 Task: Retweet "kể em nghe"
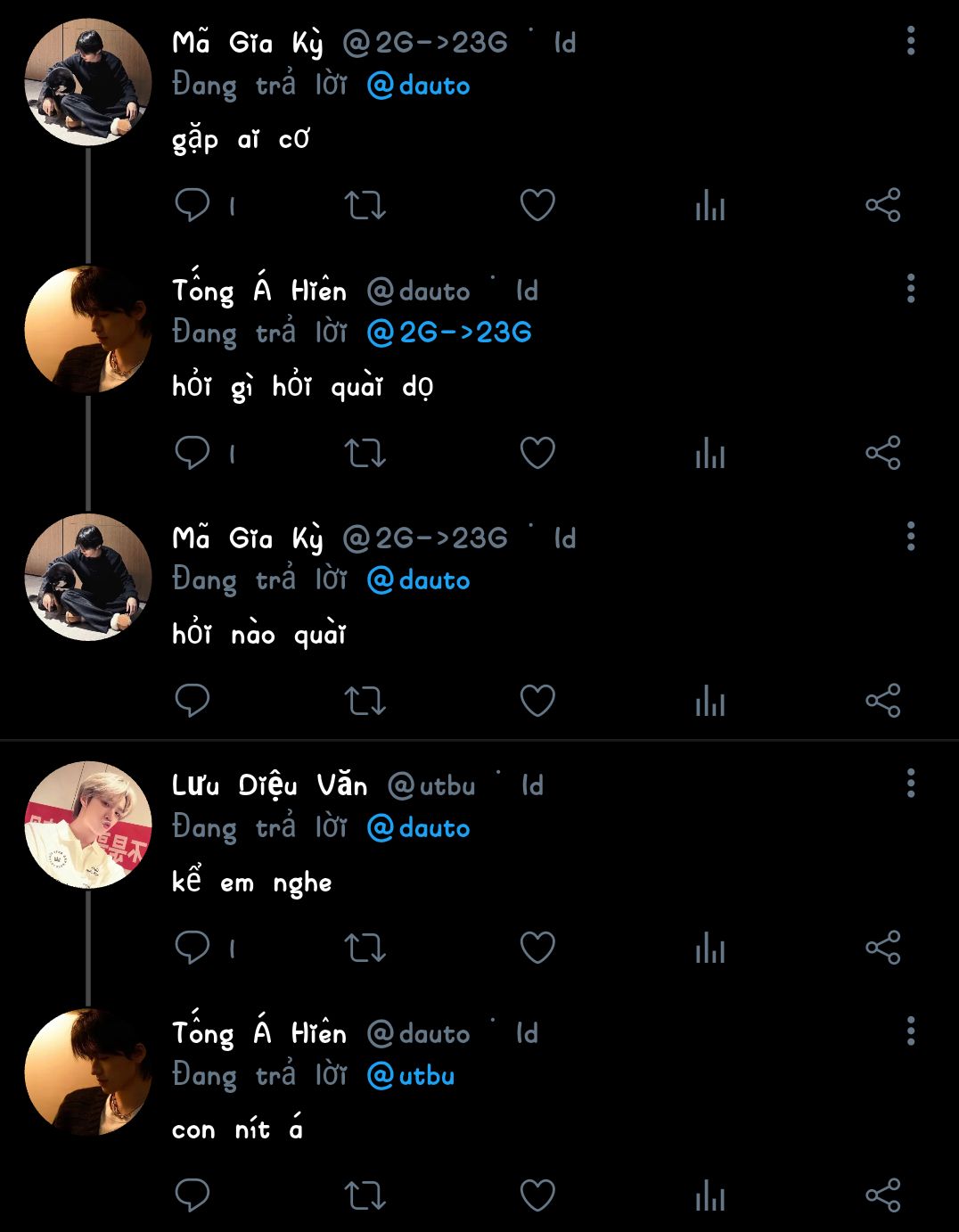[365, 948]
